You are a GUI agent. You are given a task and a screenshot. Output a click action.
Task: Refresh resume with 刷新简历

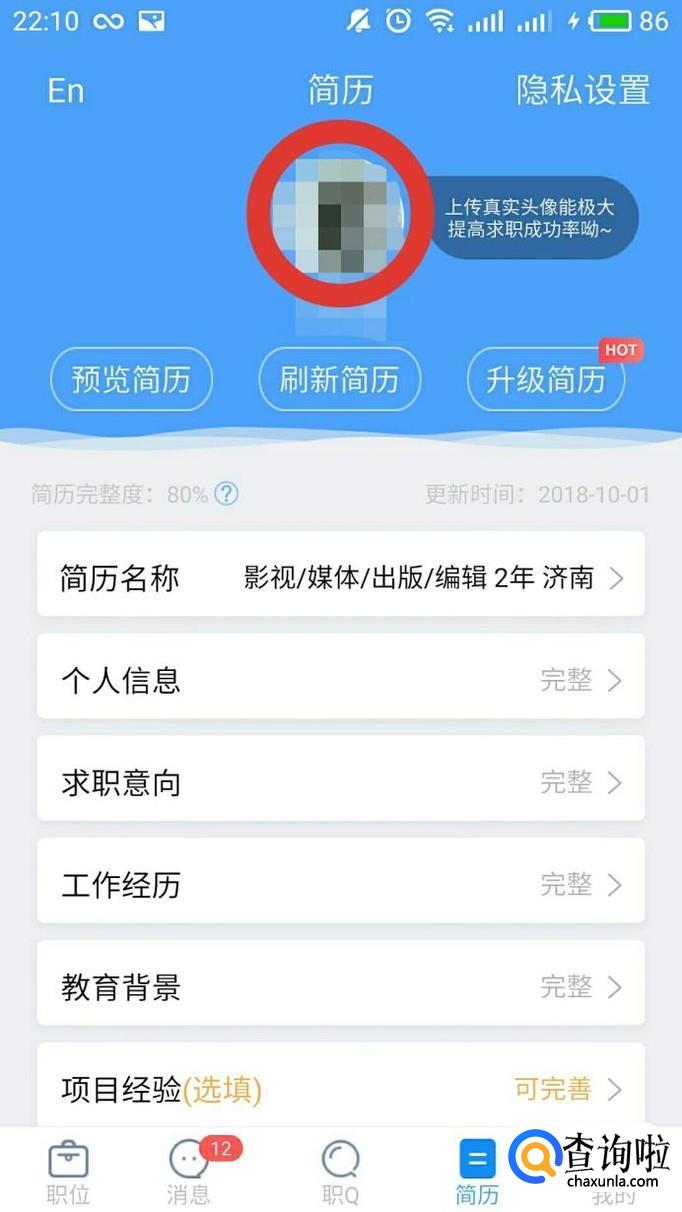click(339, 379)
